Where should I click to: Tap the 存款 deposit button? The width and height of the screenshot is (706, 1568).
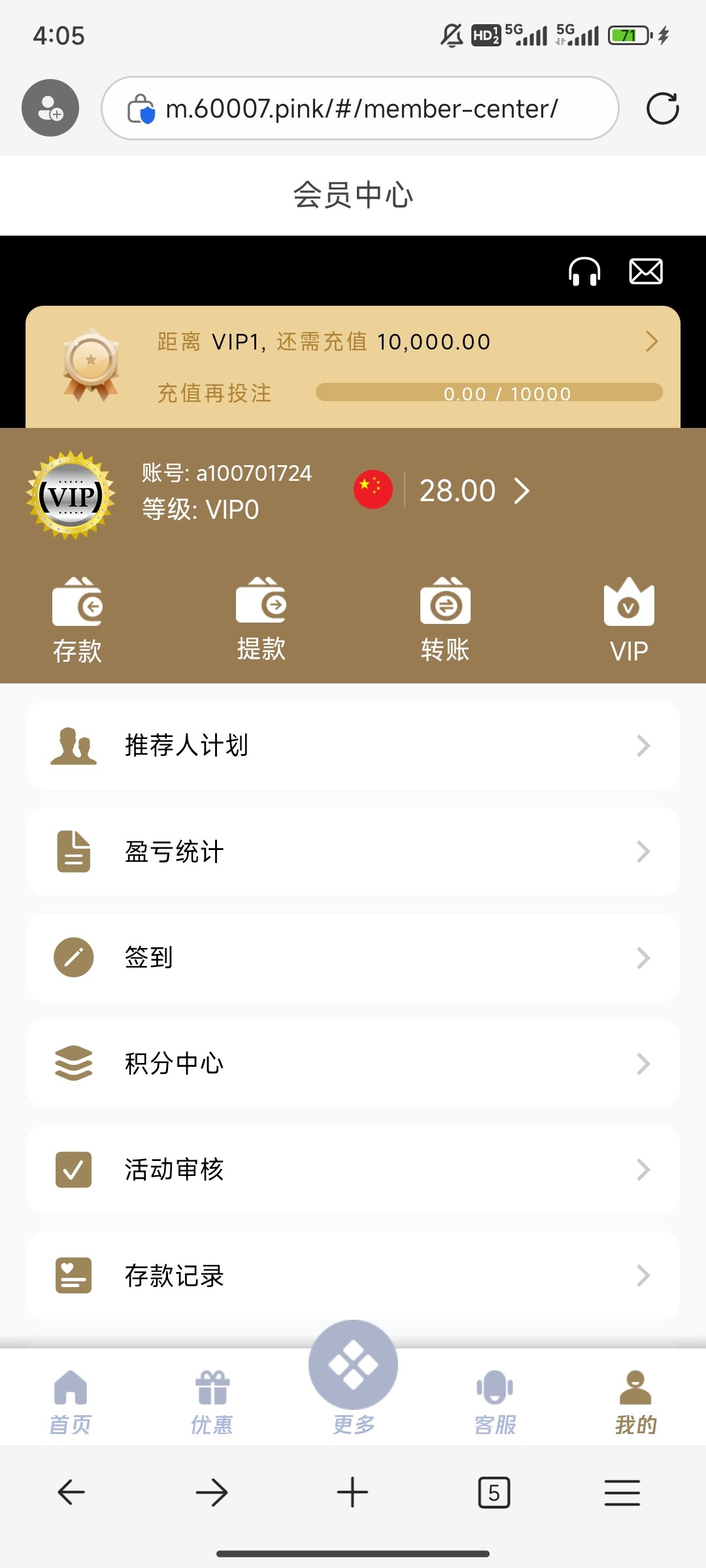tap(77, 620)
